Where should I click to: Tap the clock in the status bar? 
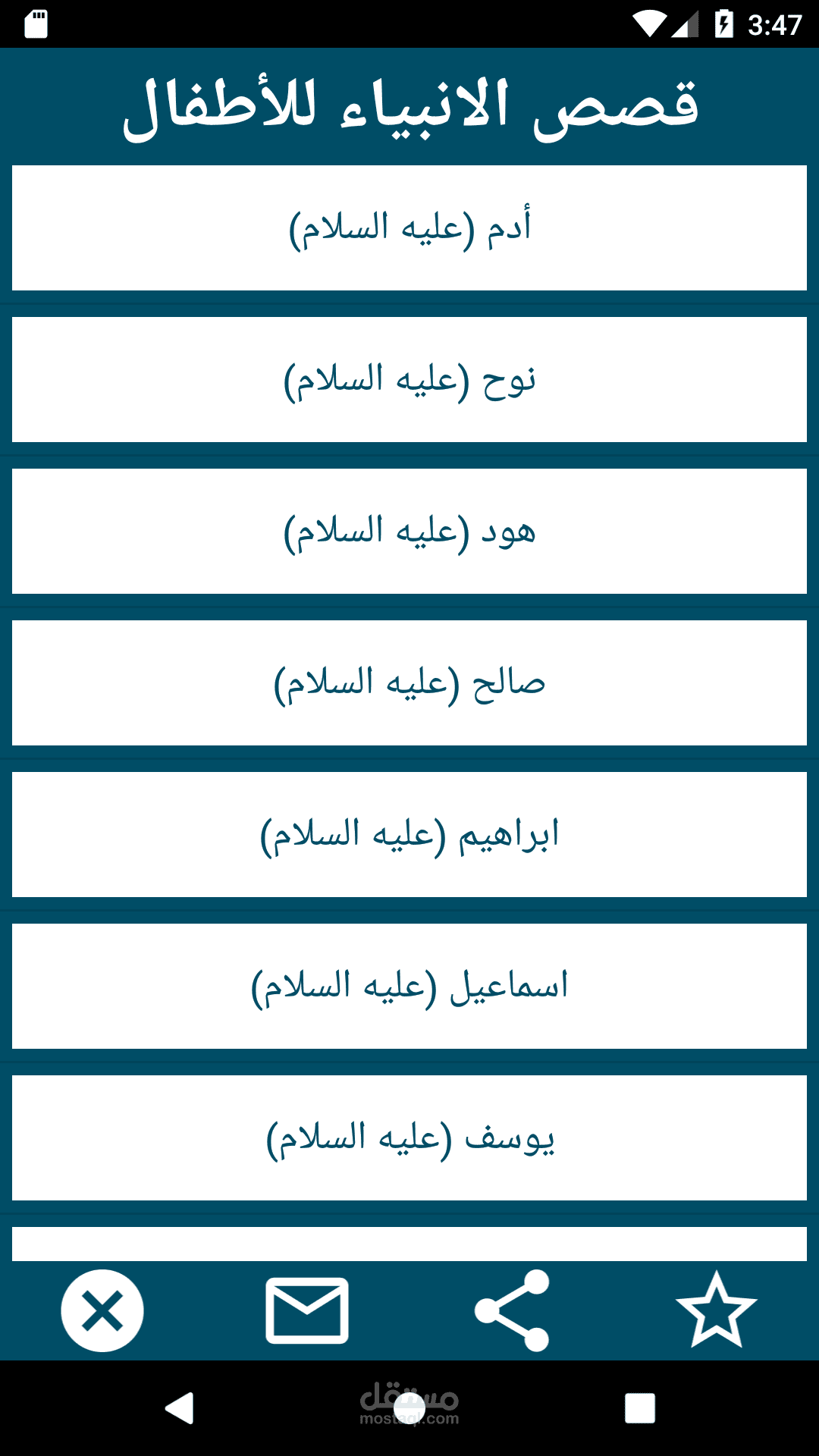coord(773,23)
